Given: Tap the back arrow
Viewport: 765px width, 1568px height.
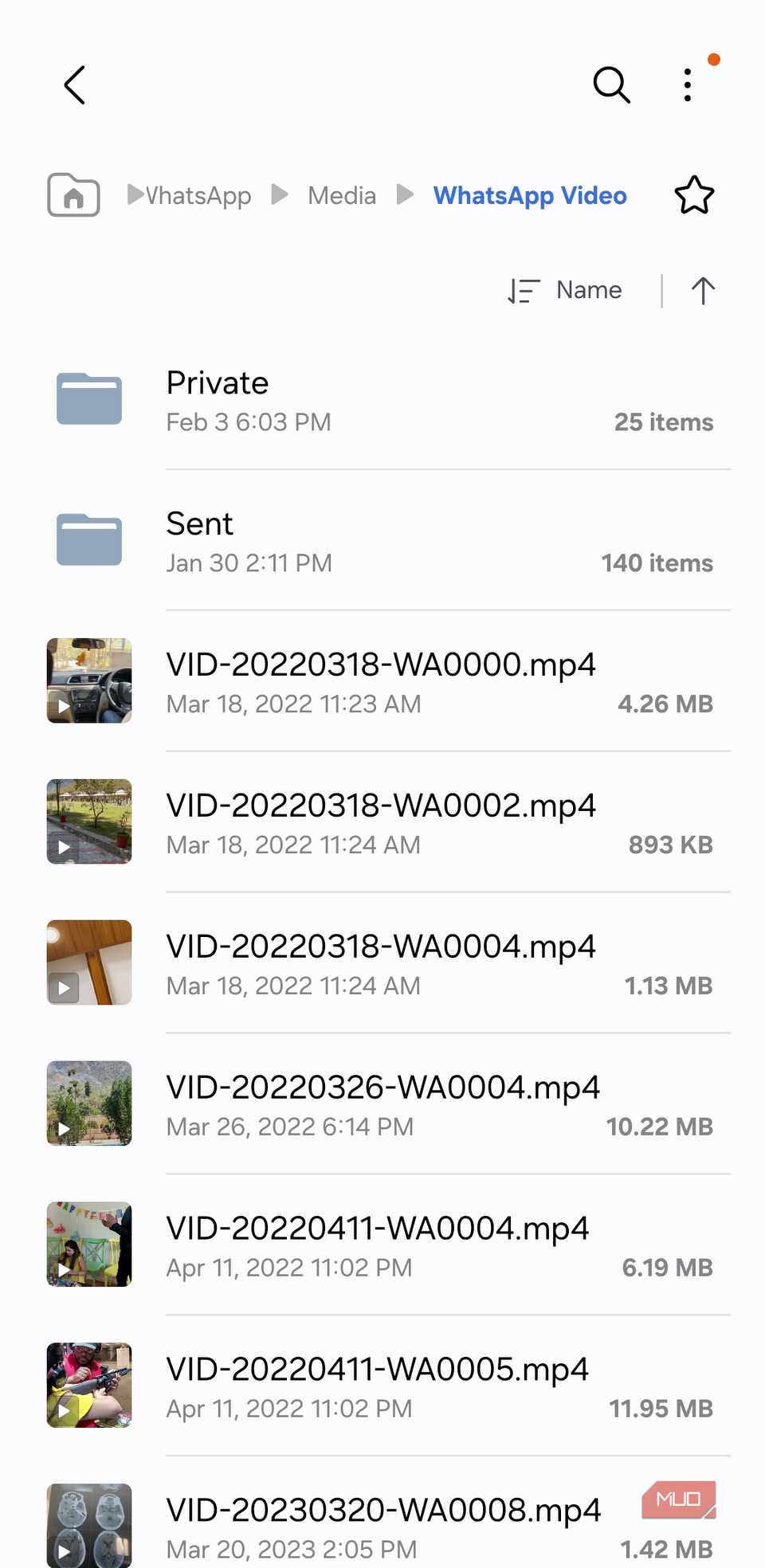Looking at the screenshot, I should click(73, 84).
